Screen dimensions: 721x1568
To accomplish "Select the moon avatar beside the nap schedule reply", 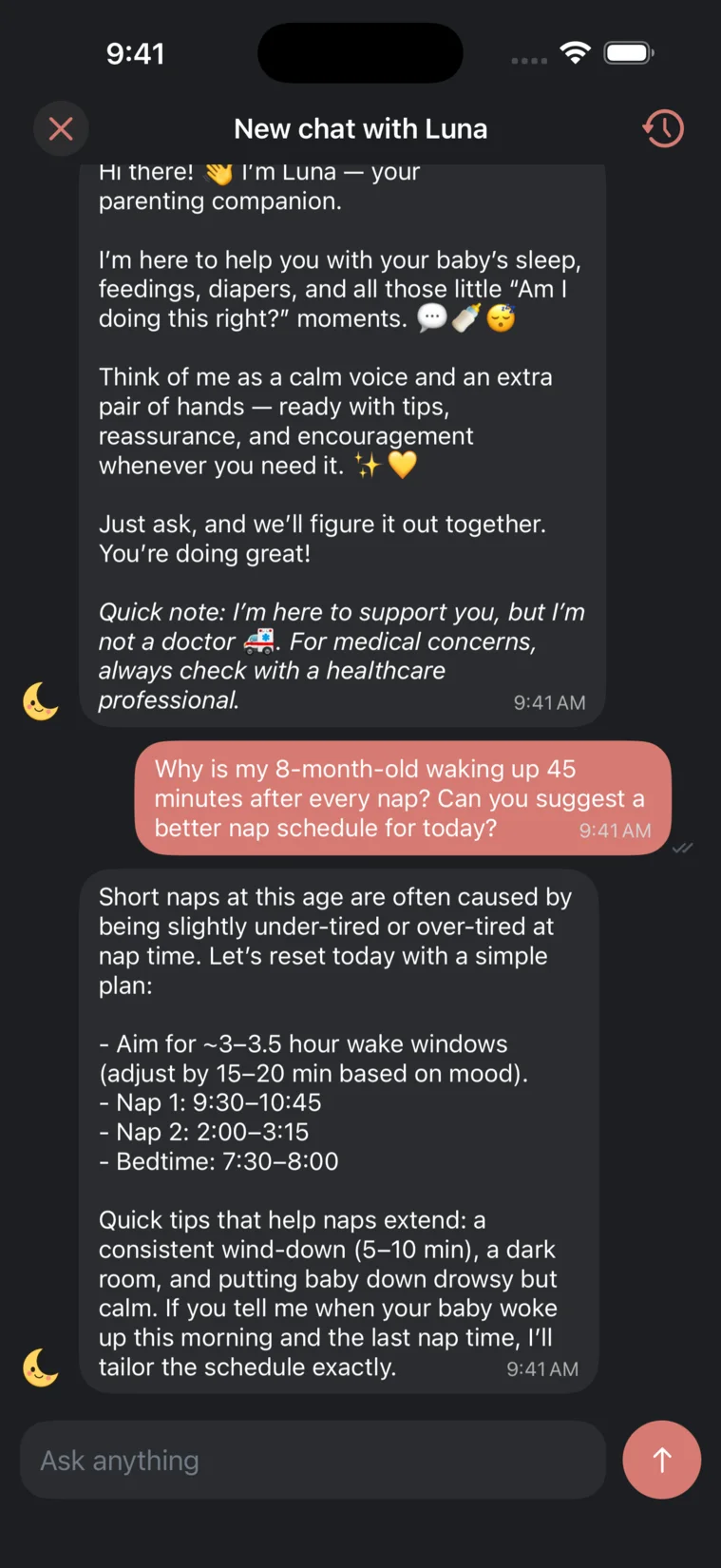I will coord(40,1368).
